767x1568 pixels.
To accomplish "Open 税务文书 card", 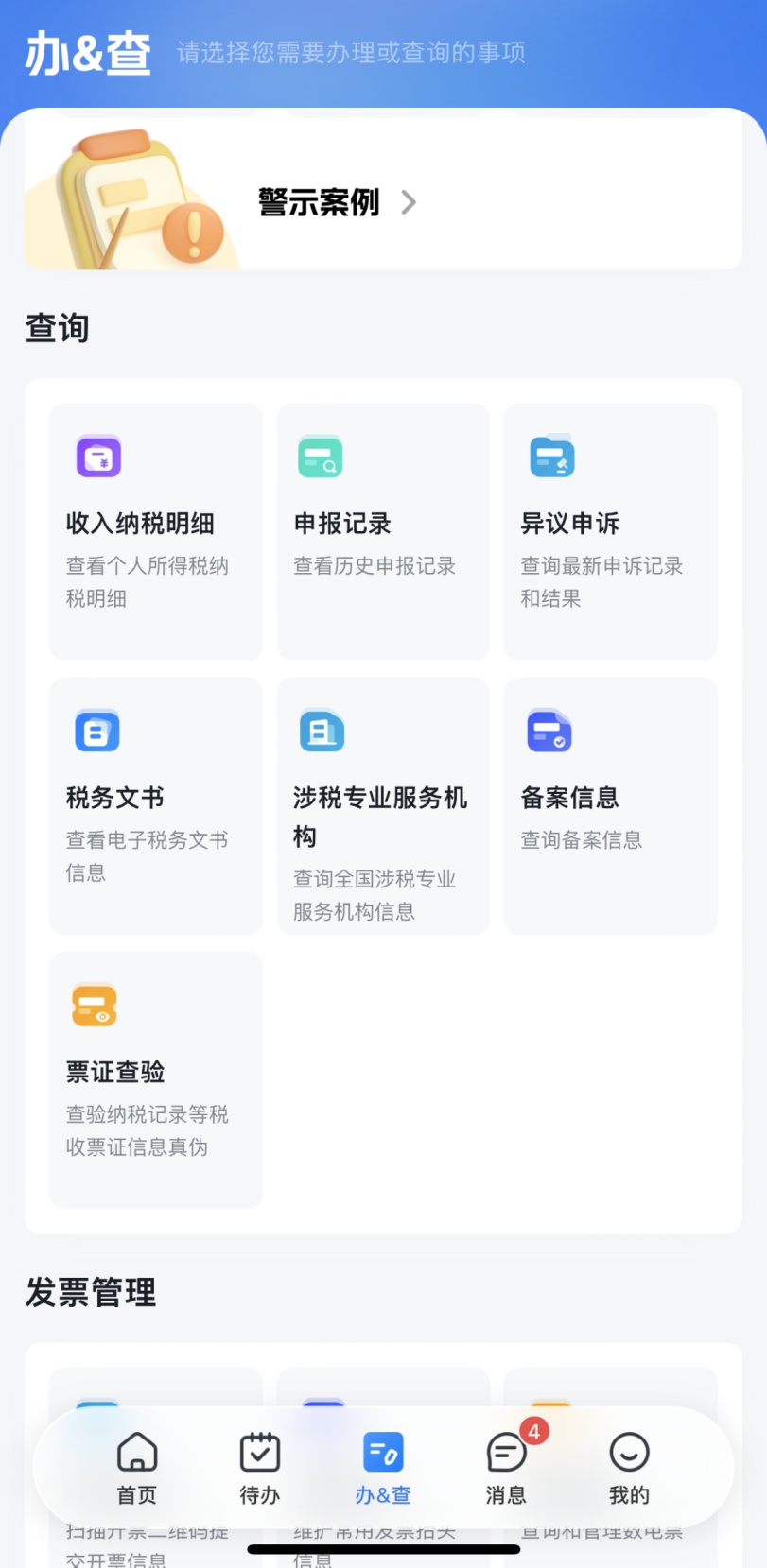I will pyautogui.click(x=156, y=806).
